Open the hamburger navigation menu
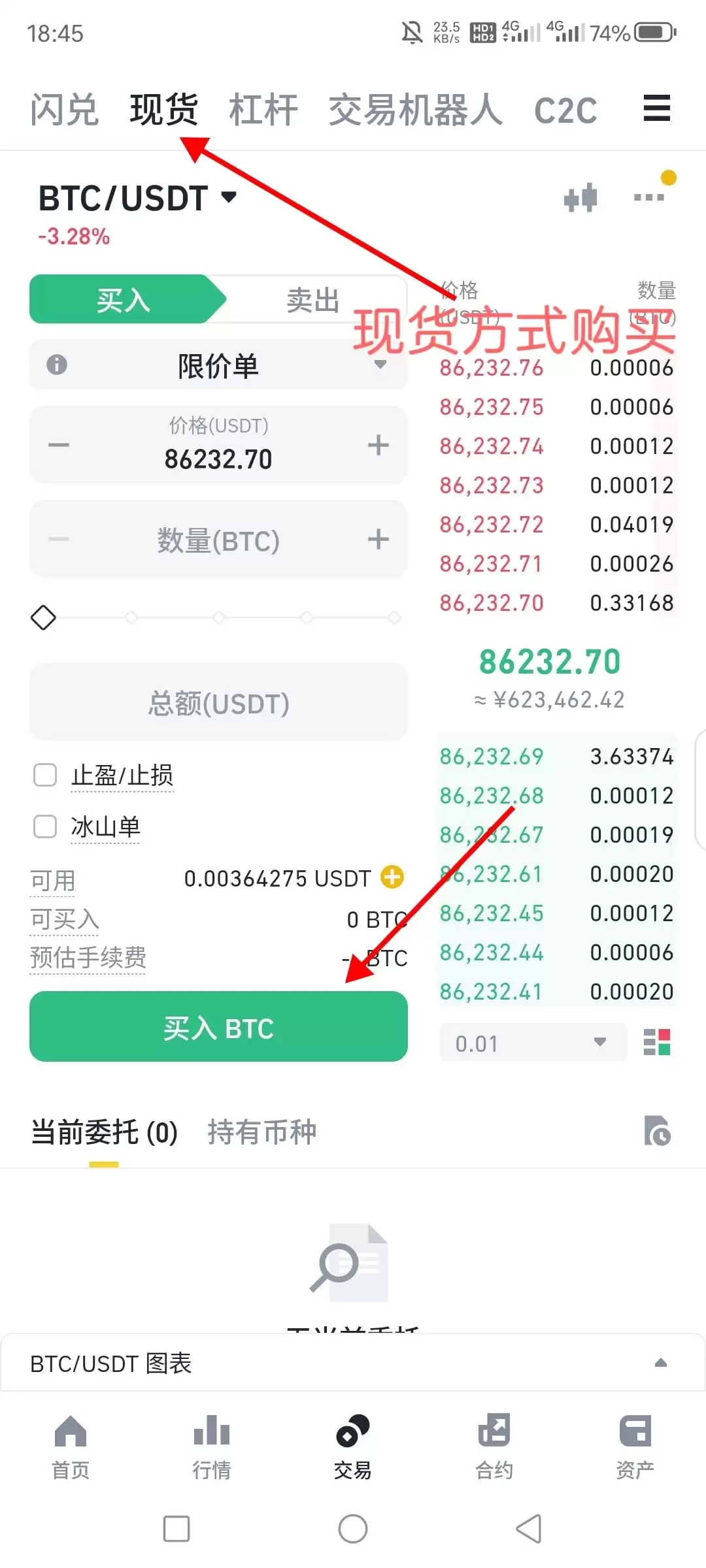This screenshot has height=1568, width=706. point(656,109)
